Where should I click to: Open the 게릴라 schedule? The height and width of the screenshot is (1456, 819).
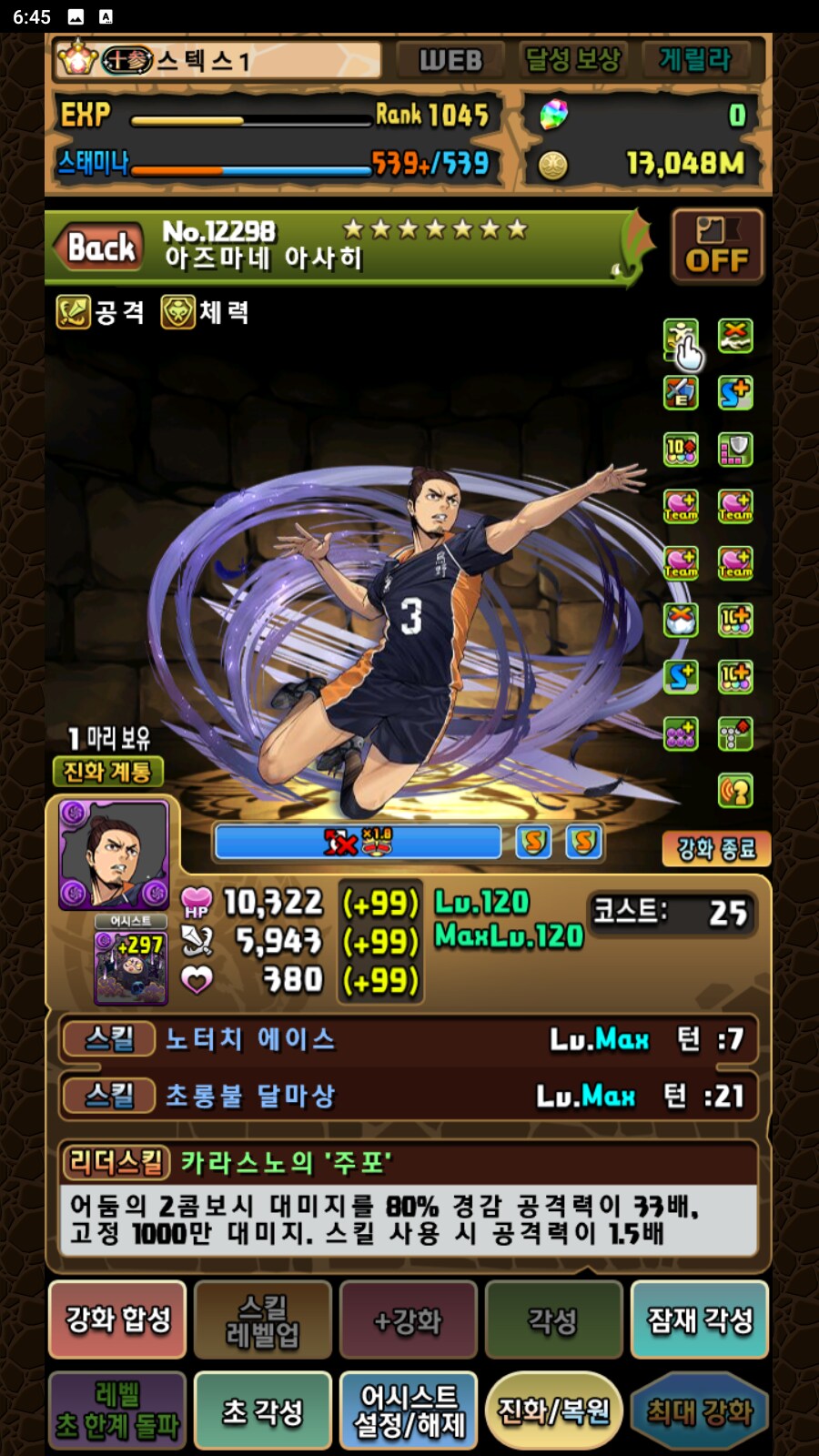click(x=695, y=61)
